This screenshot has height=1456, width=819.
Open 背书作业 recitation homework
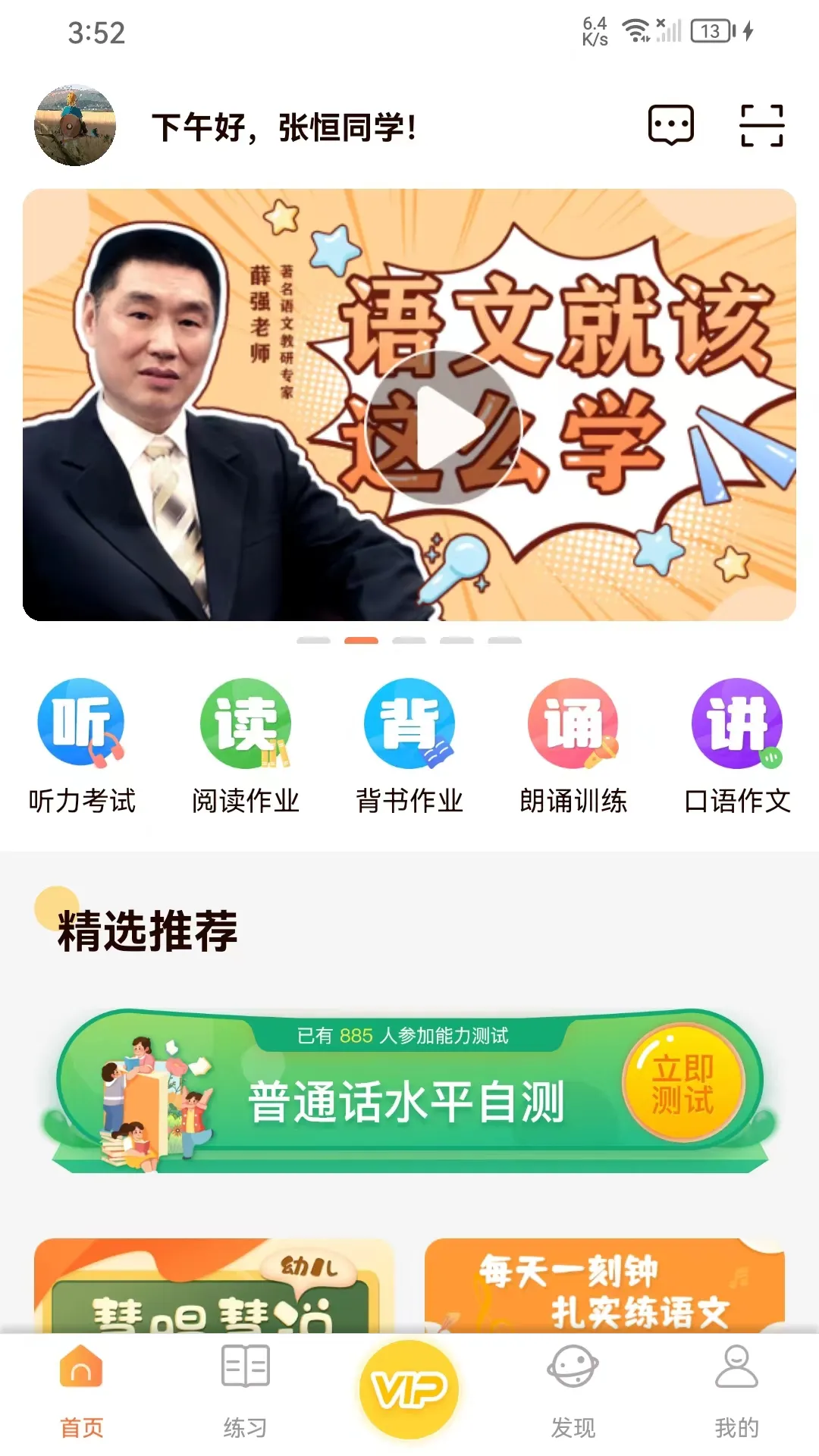(409, 724)
